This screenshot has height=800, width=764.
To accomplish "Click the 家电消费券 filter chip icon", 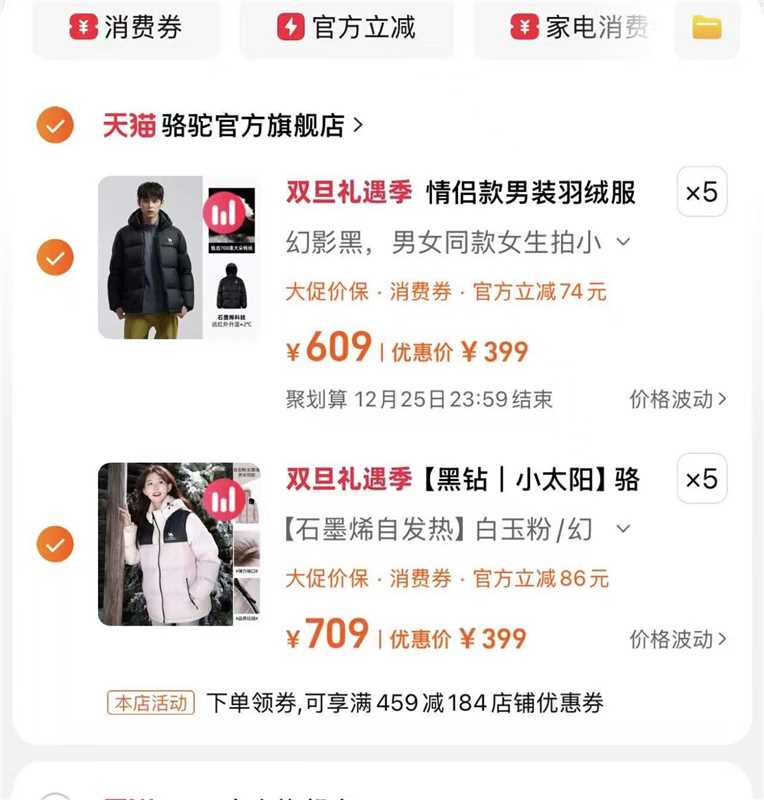I will click(x=521, y=29).
